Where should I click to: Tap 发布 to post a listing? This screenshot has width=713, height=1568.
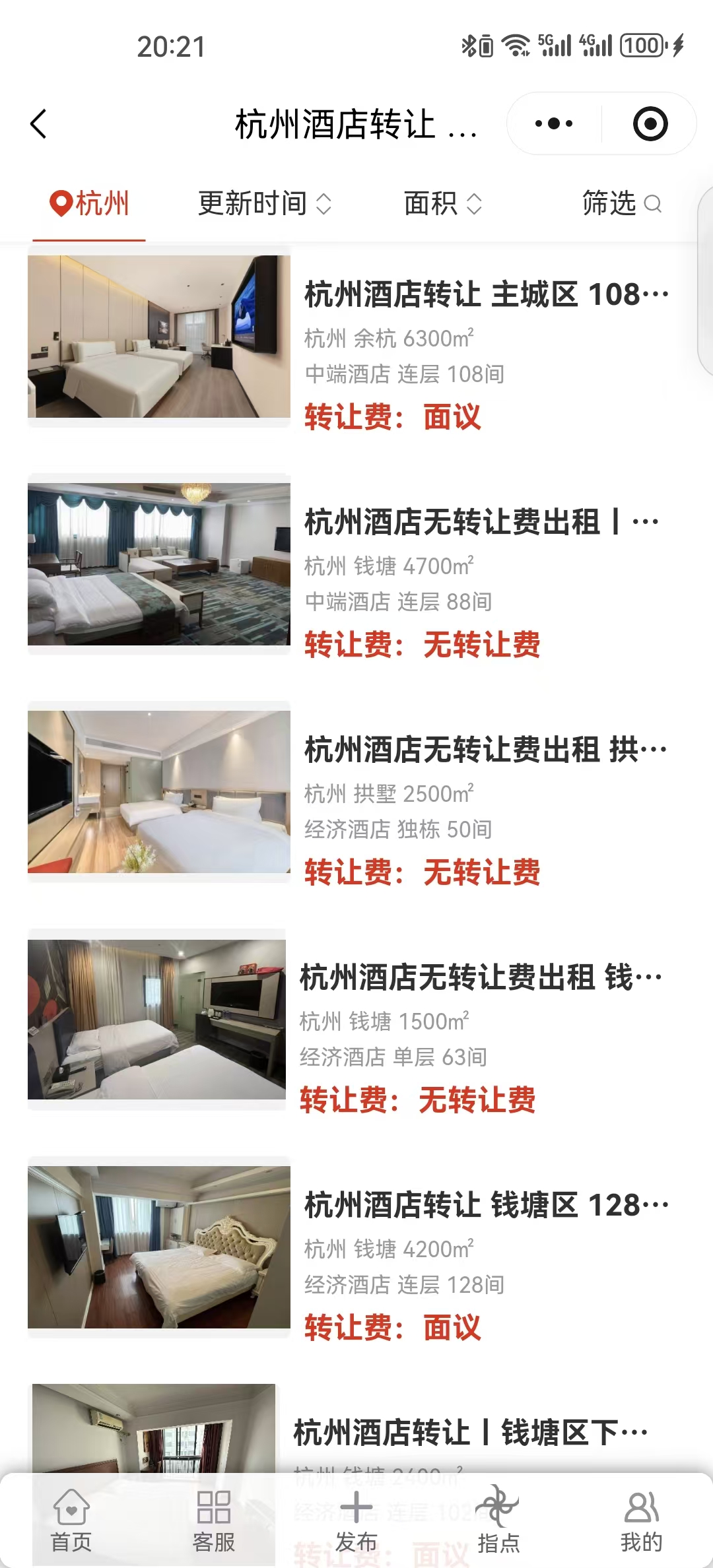click(356, 1521)
